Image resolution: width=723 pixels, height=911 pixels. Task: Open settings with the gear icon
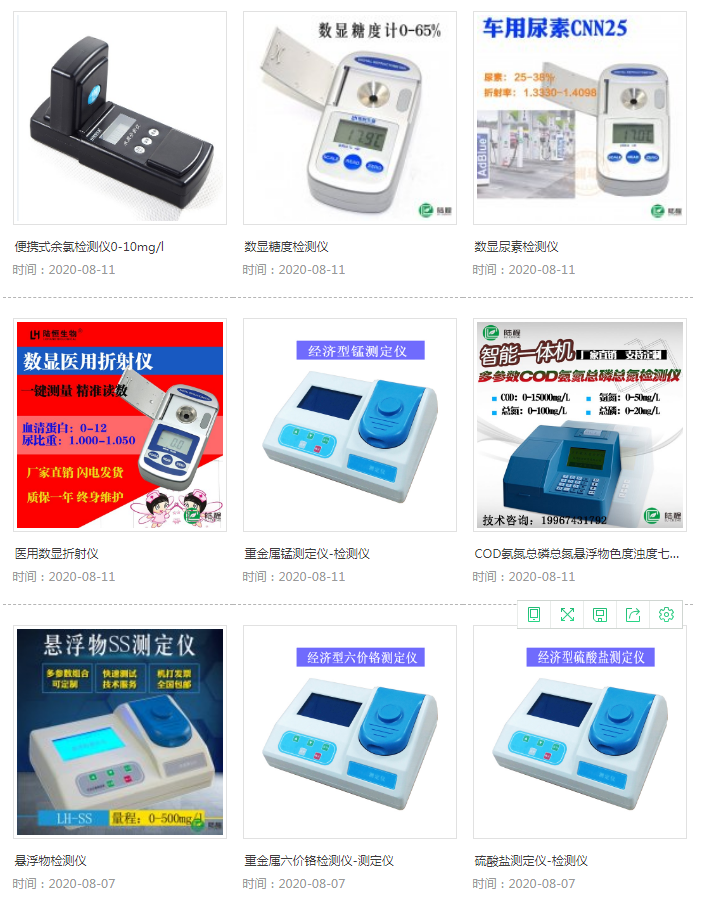[x=666, y=614]
